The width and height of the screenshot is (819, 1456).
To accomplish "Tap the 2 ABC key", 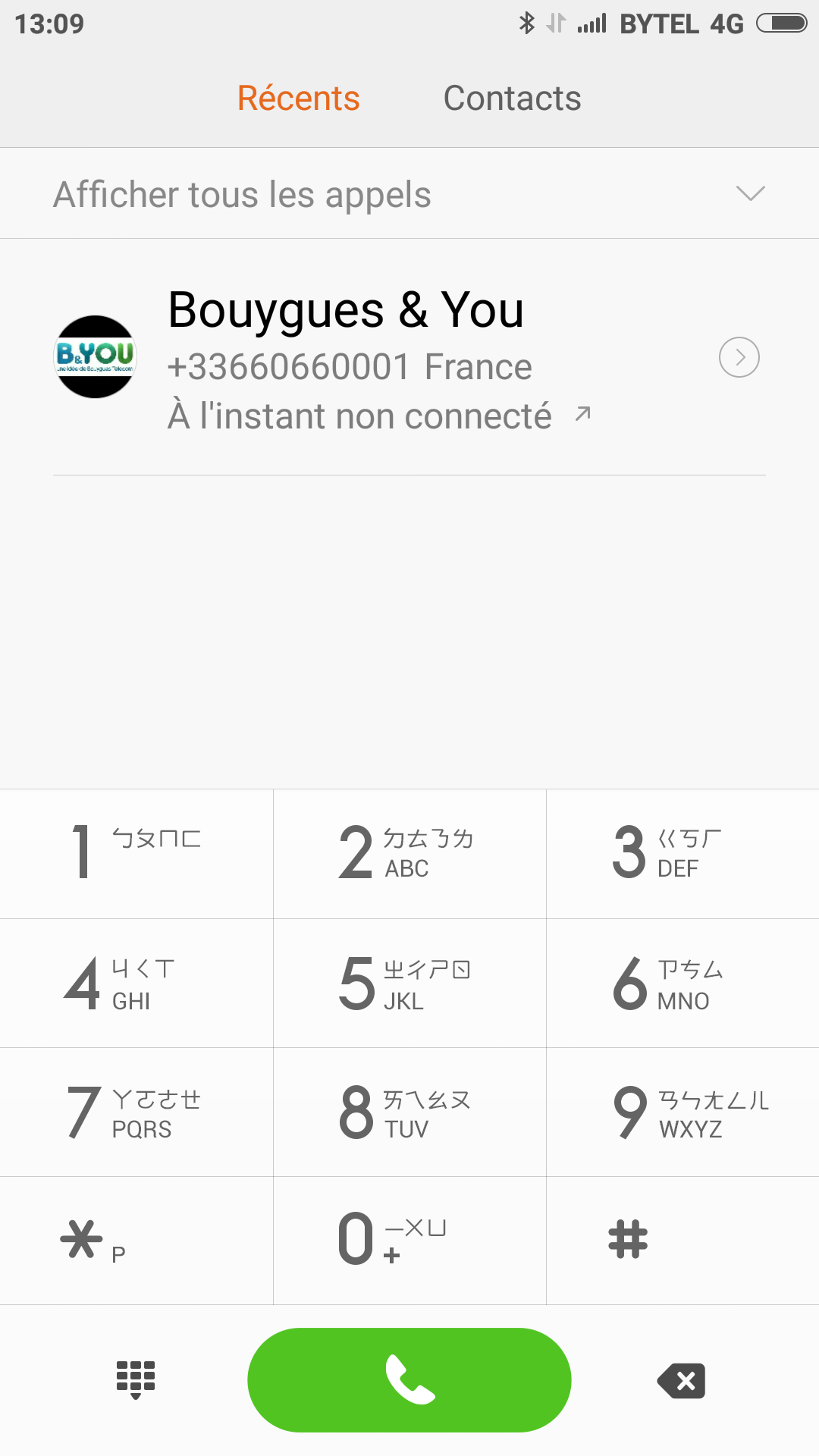I will tap(409, 853).
